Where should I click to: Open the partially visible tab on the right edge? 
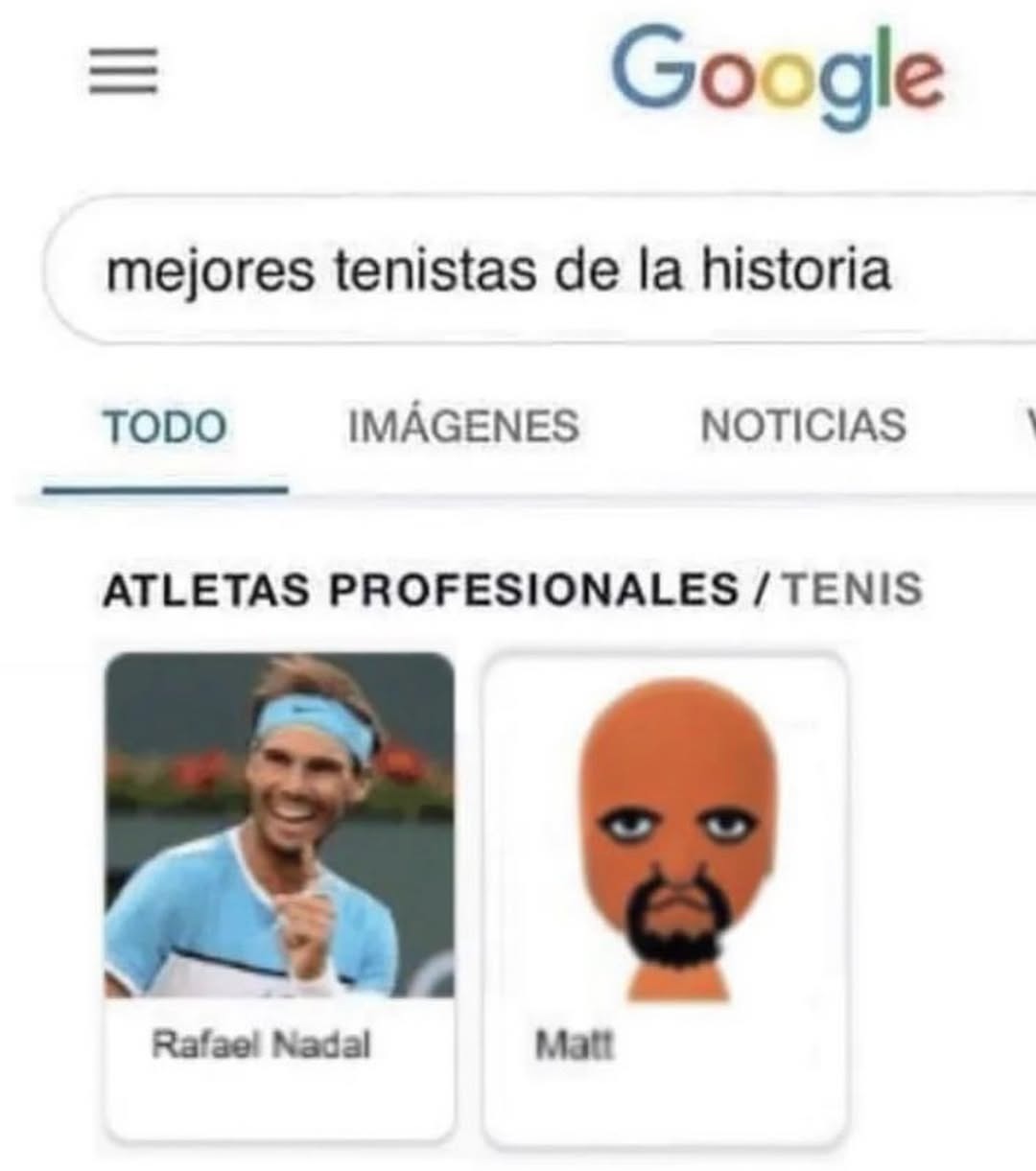tap(1028, 425)
